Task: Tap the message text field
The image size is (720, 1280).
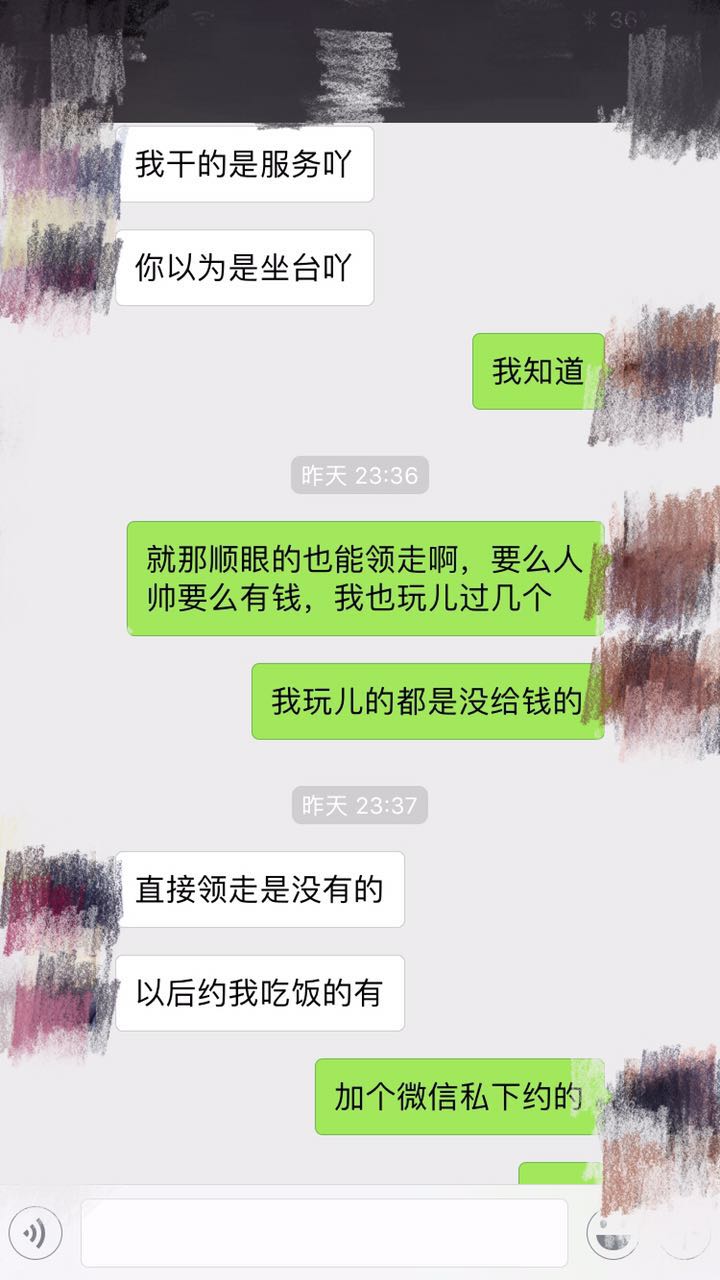Action: [x=324, y=1233]
